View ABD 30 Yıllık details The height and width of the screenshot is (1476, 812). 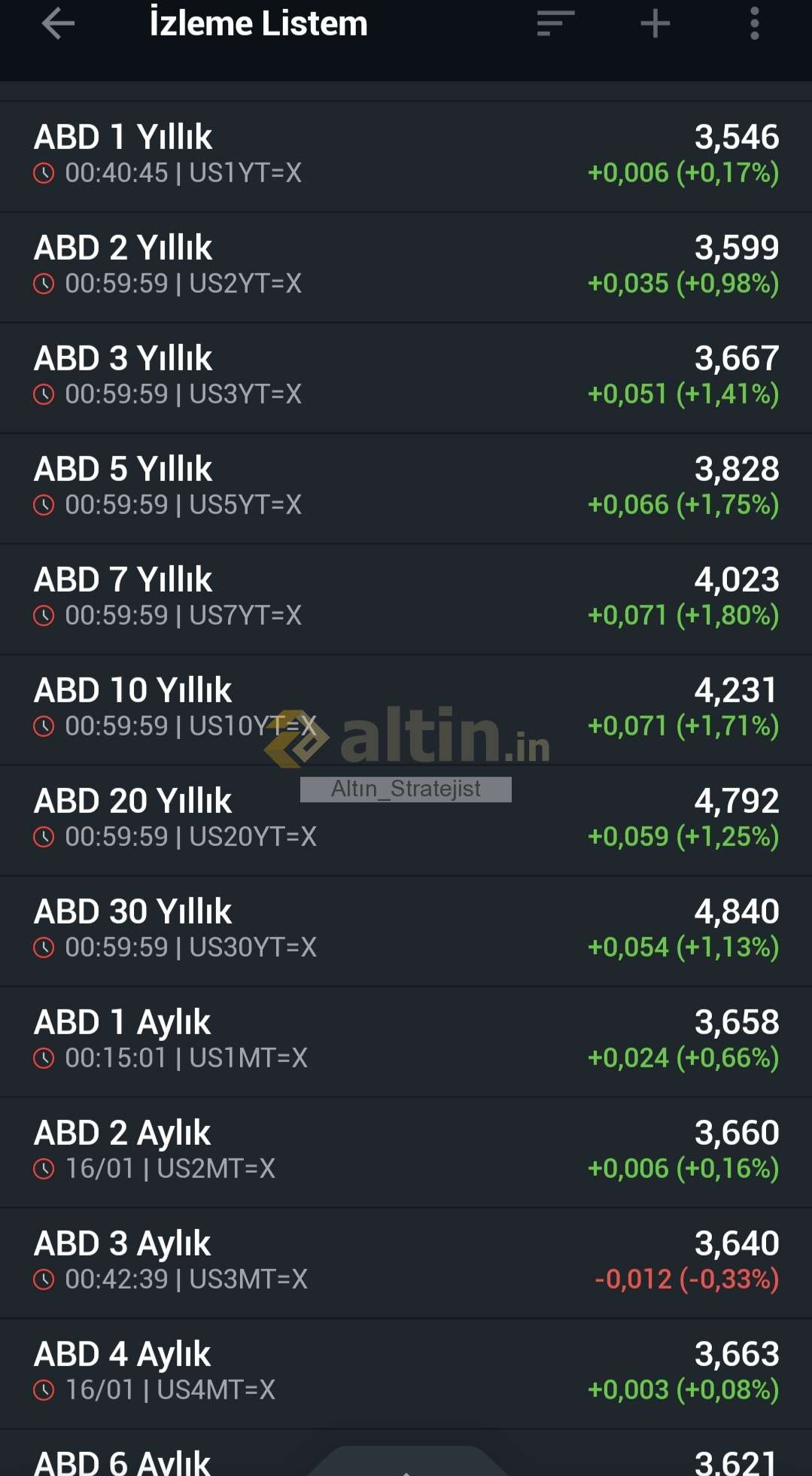pos(406,930)
